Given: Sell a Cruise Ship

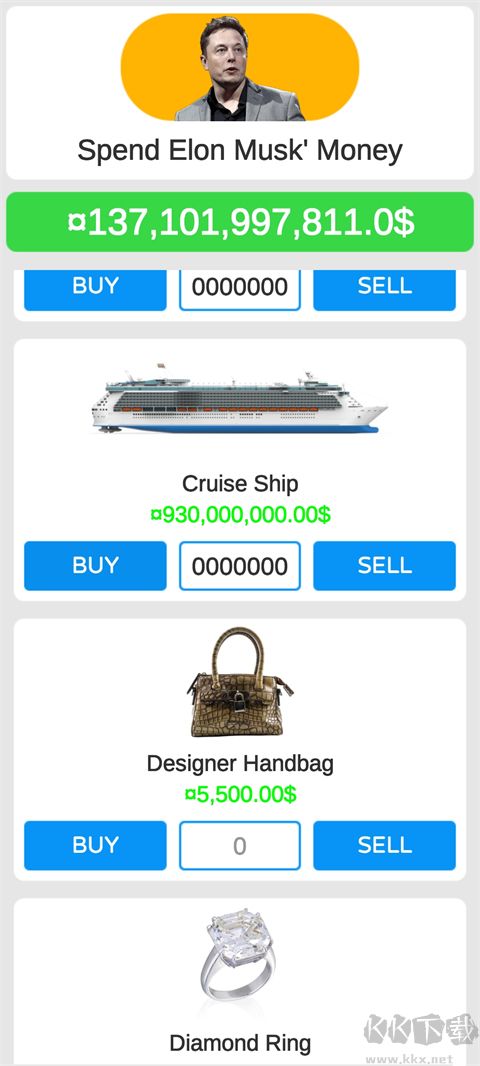Looking at the screenshot, I should coord(384,566).
